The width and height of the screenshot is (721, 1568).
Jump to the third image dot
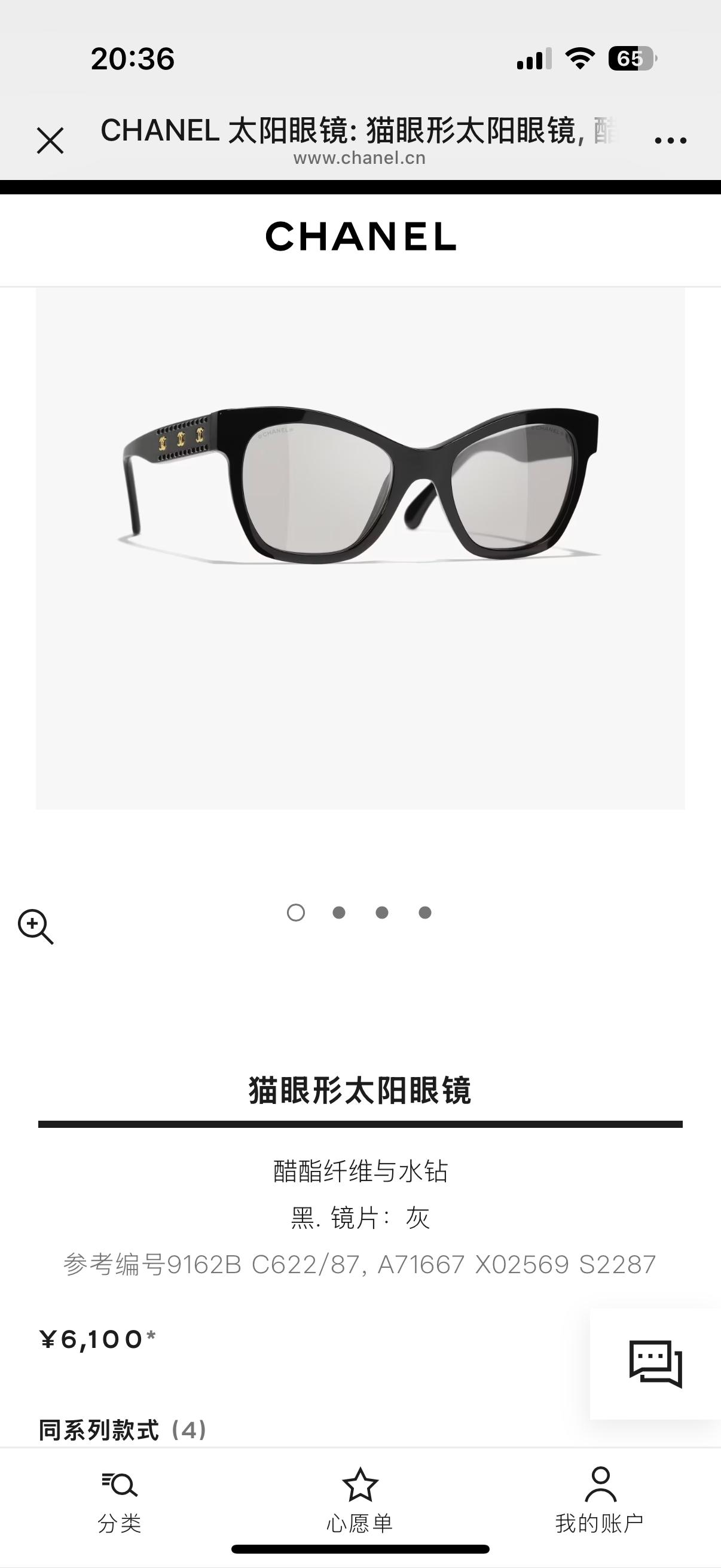382,913
